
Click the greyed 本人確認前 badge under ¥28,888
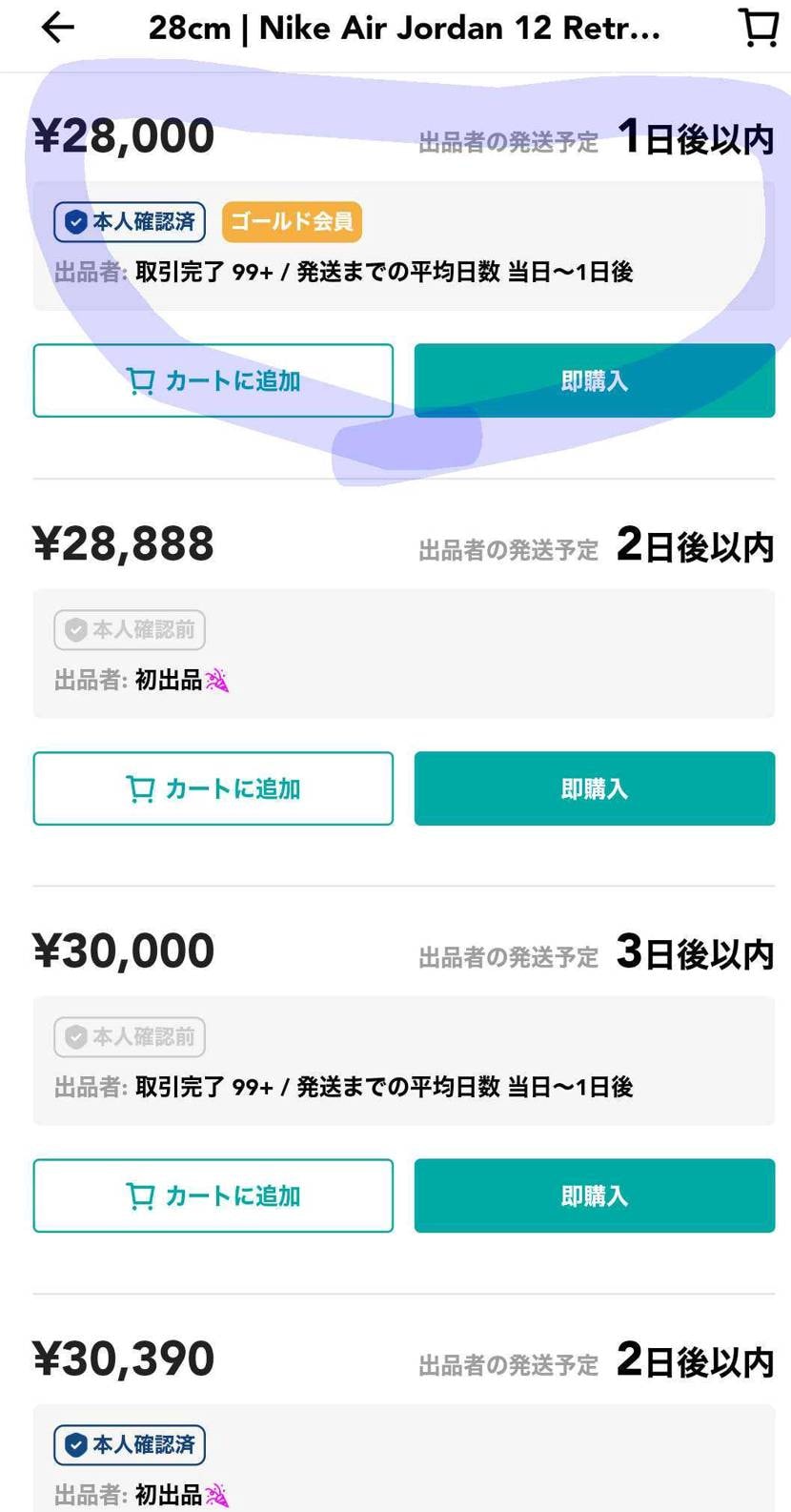[x=130, y=629]
